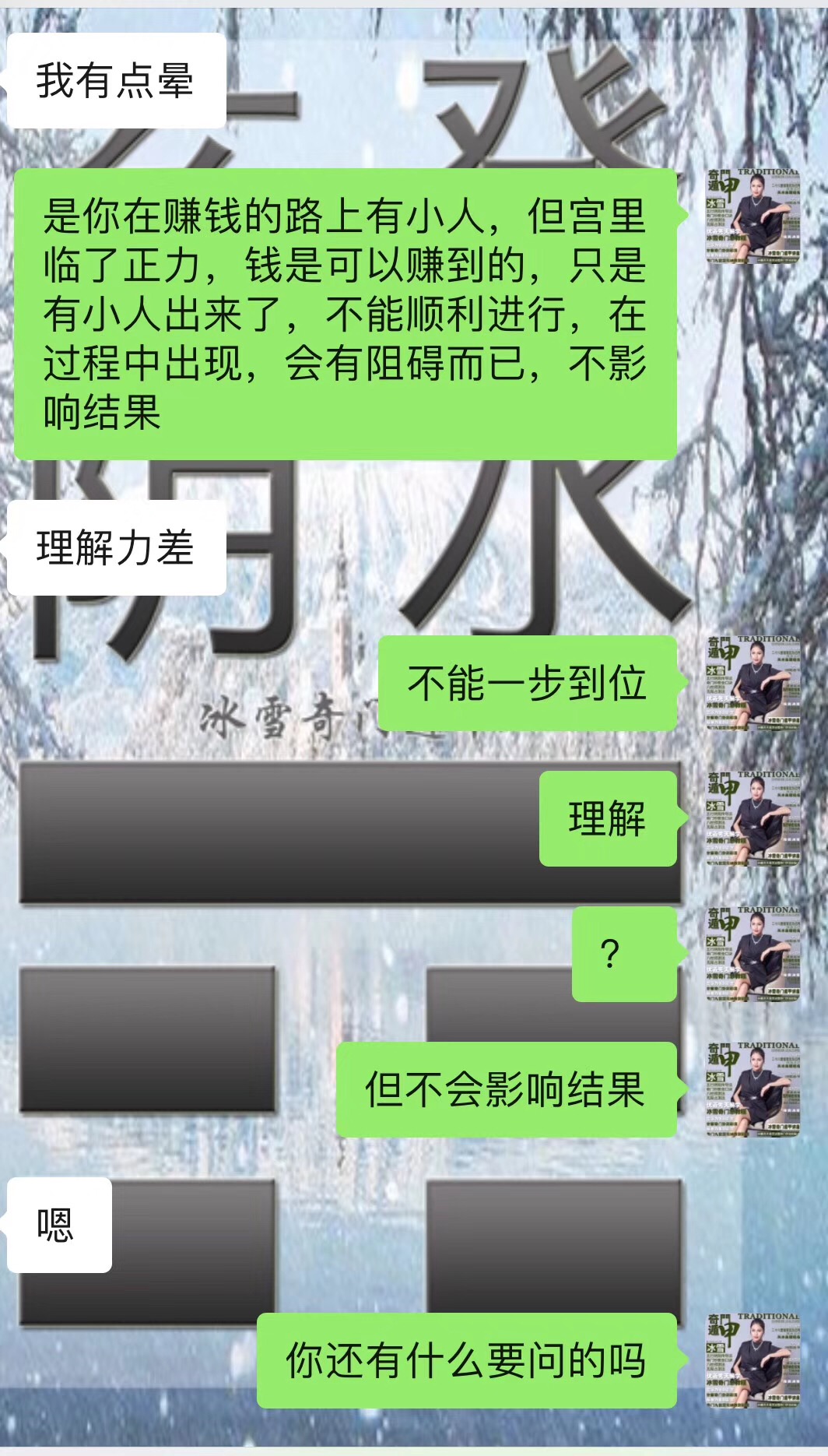View profile via avatar beside '但不会影响结果'
Screen dimensions: 828x1456
tap(753, 1089)
